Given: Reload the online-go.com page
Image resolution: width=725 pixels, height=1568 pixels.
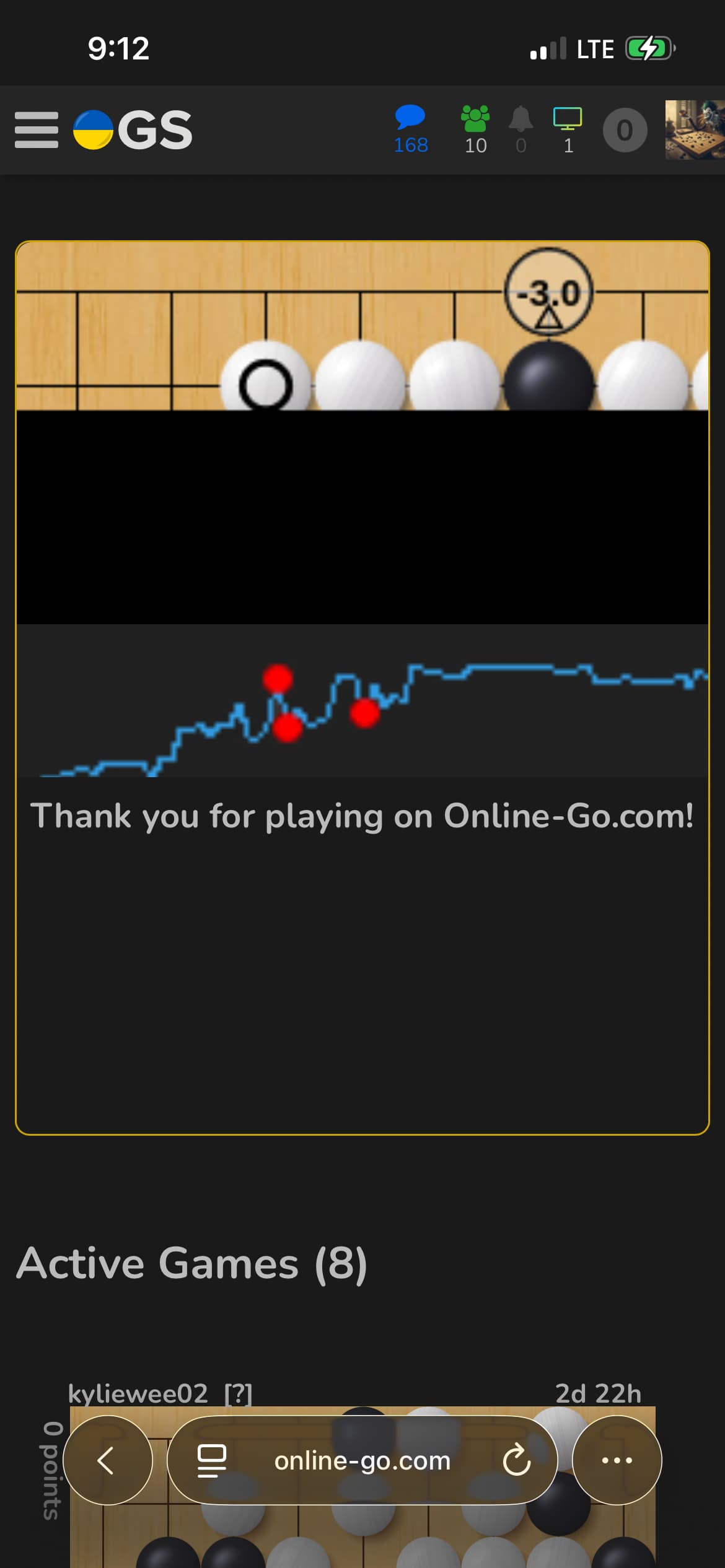Looking at the screenshot, I should (517, 1460).
